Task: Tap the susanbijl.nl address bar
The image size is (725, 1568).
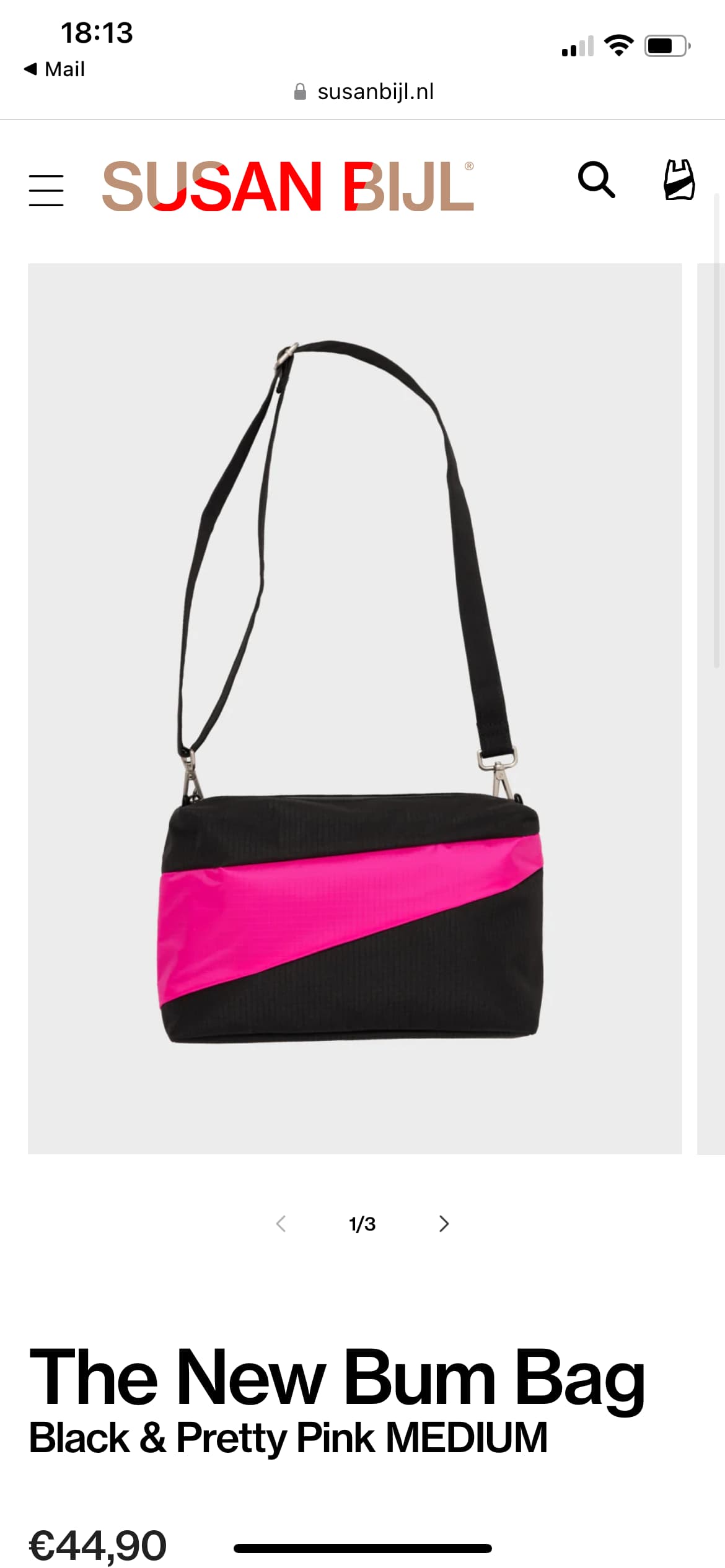Action: 364,92
